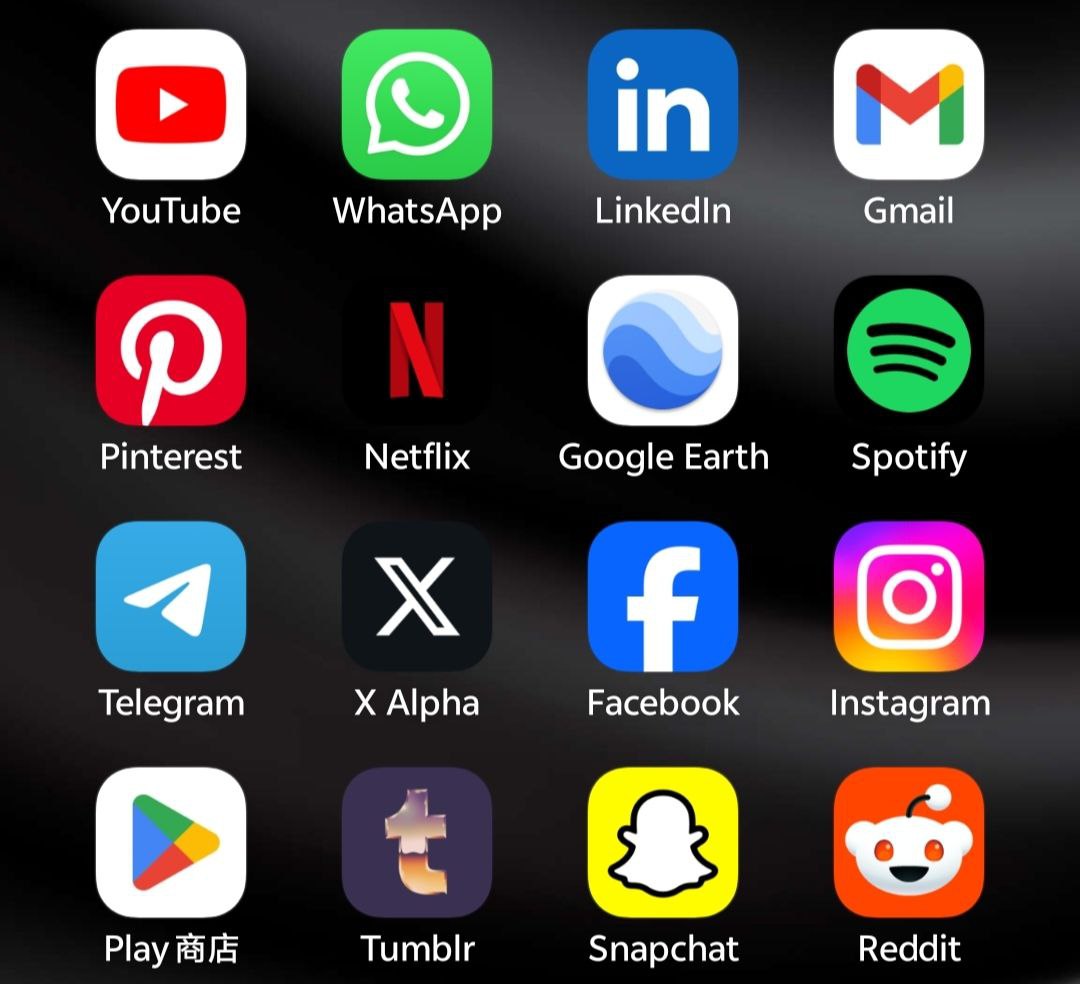1080x984 pixels.
Task: Launch Tumblr
Action: point(417,842)
